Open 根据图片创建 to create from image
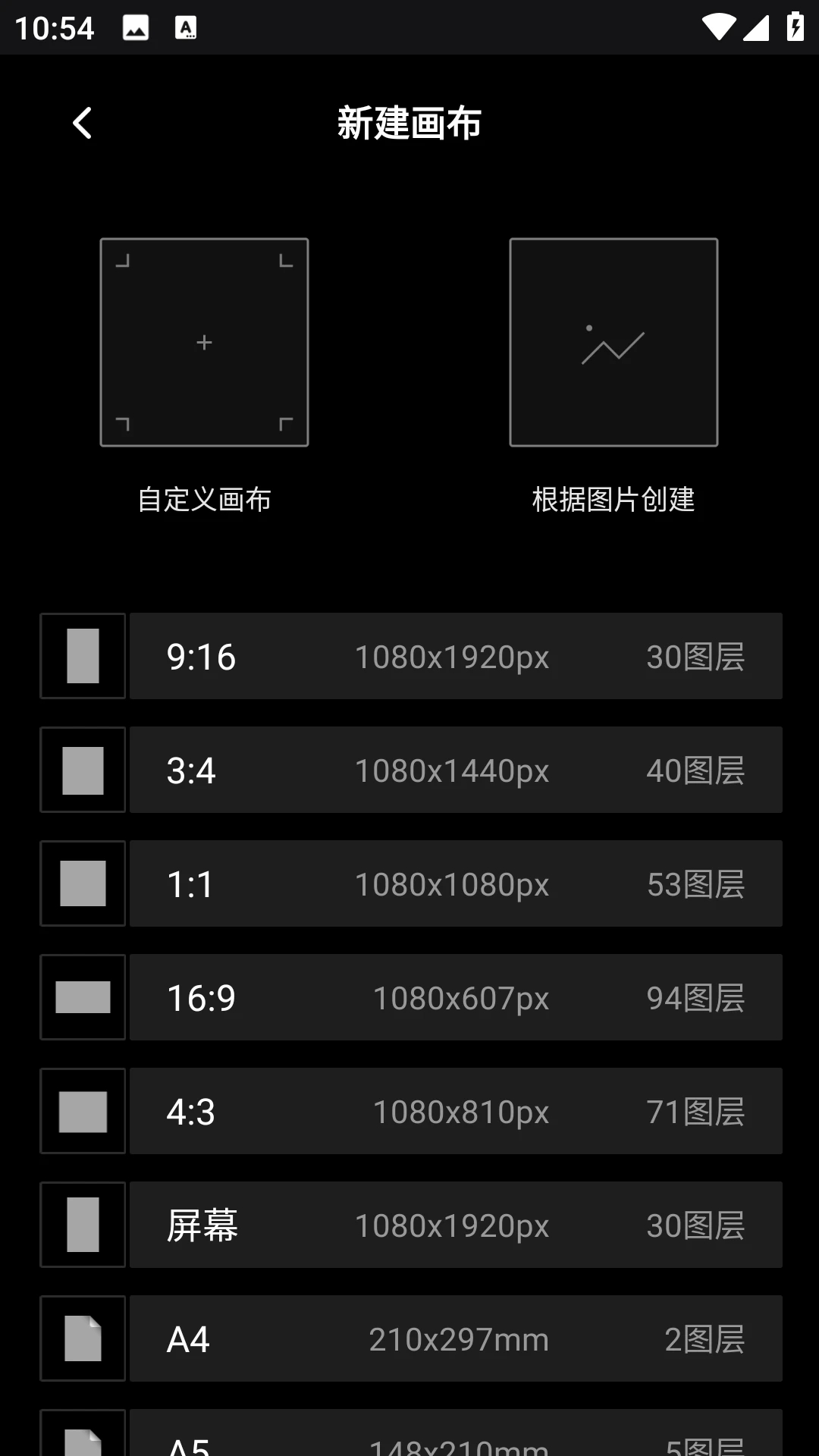 613,342
